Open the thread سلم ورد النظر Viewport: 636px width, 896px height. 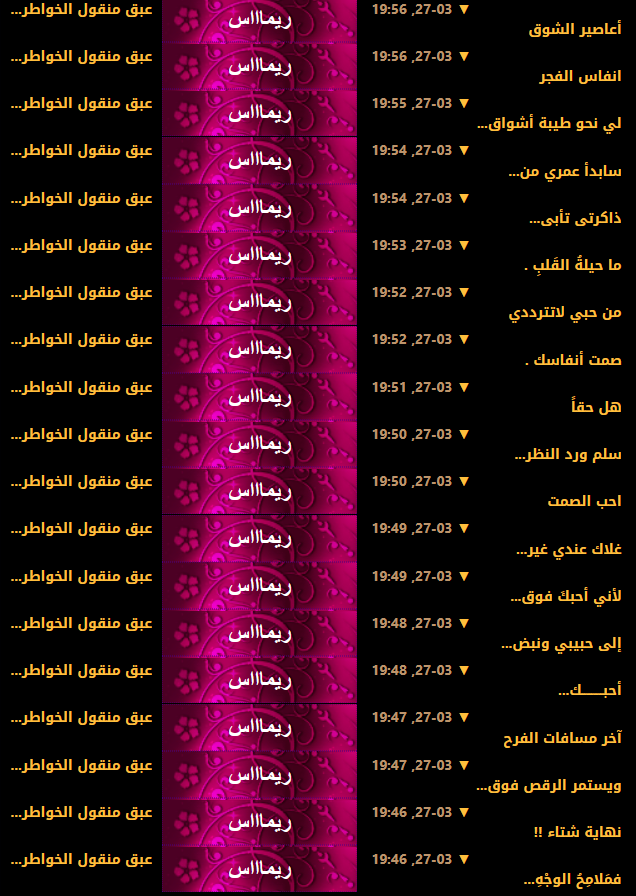[x=567, y=455]
